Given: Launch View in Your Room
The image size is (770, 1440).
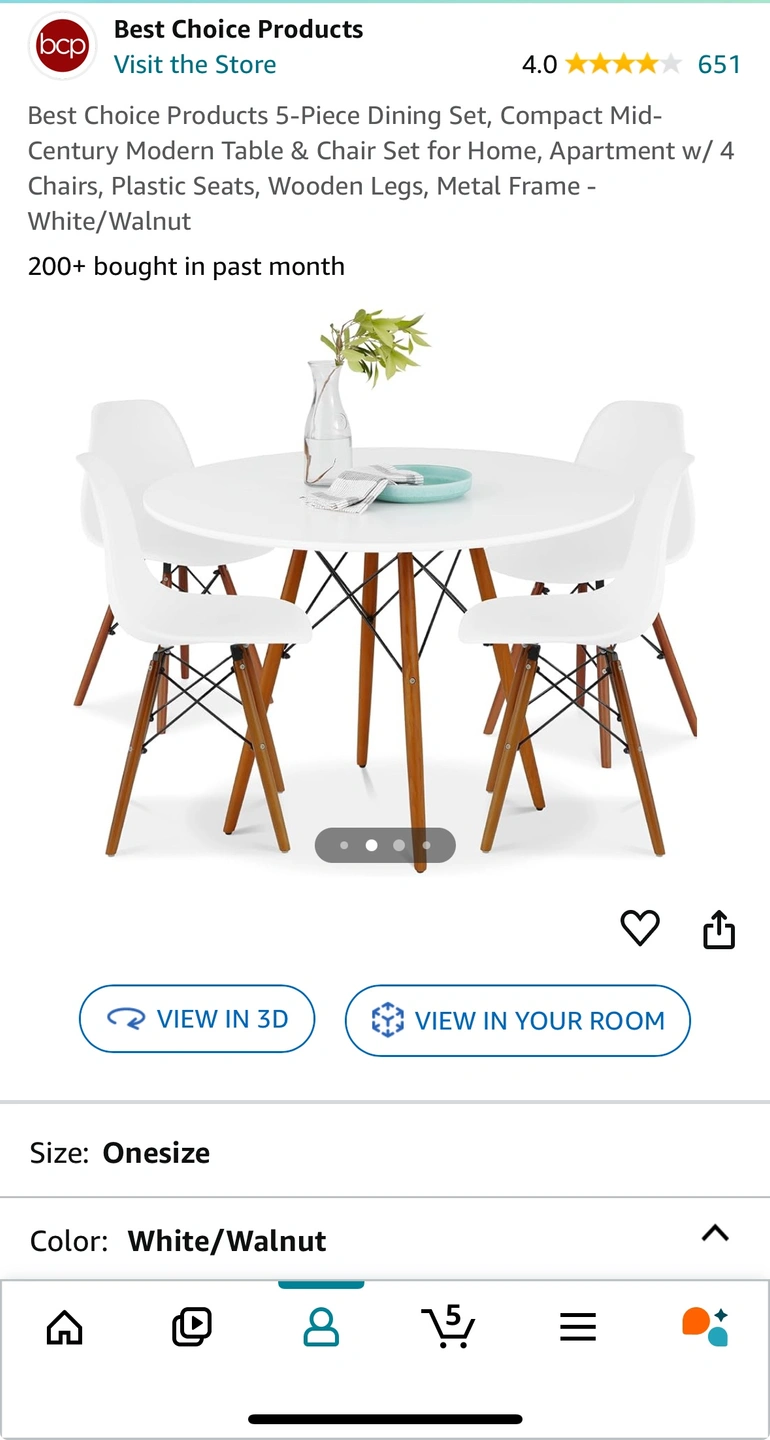Looking at the screenshot, I should tap(517, 1020).
